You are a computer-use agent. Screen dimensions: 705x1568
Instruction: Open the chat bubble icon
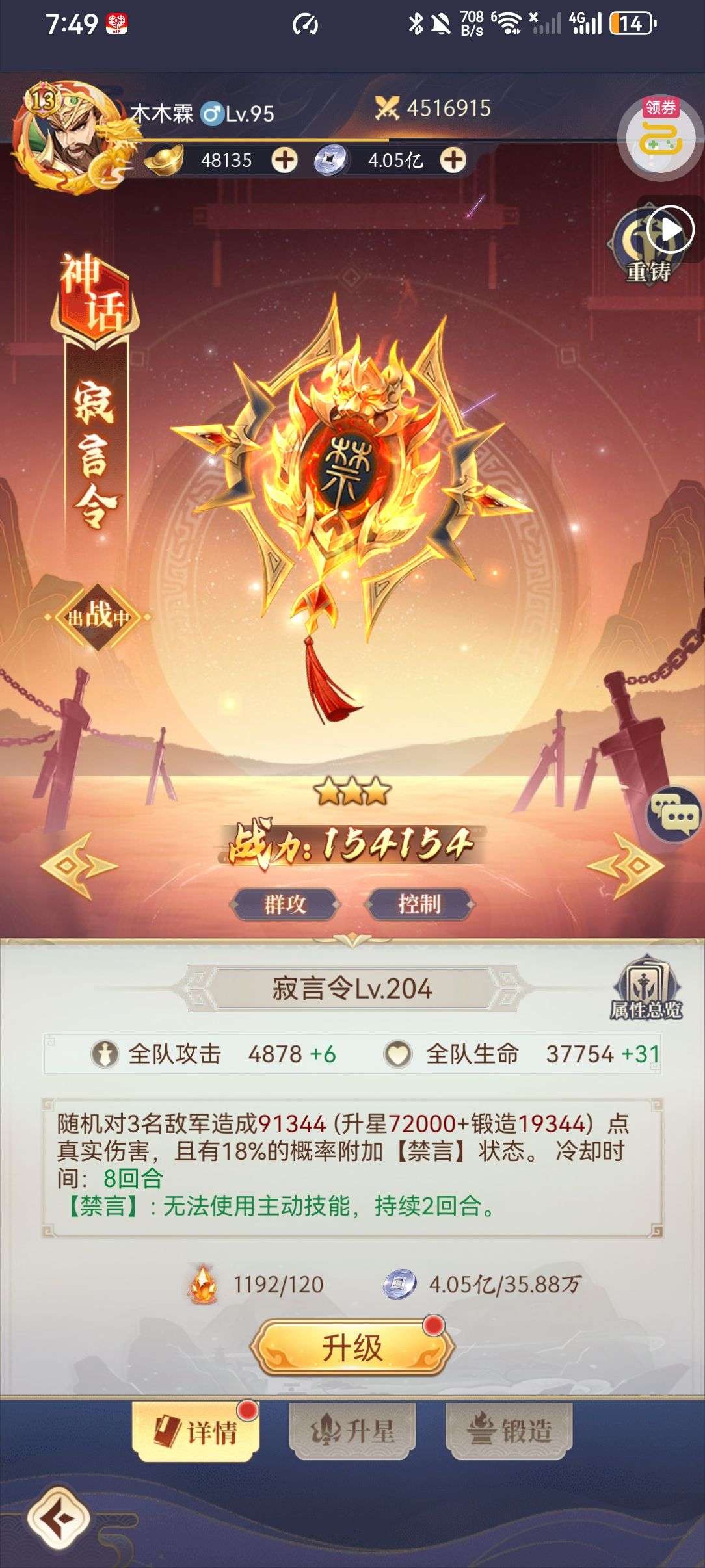[x=675, y=813]
